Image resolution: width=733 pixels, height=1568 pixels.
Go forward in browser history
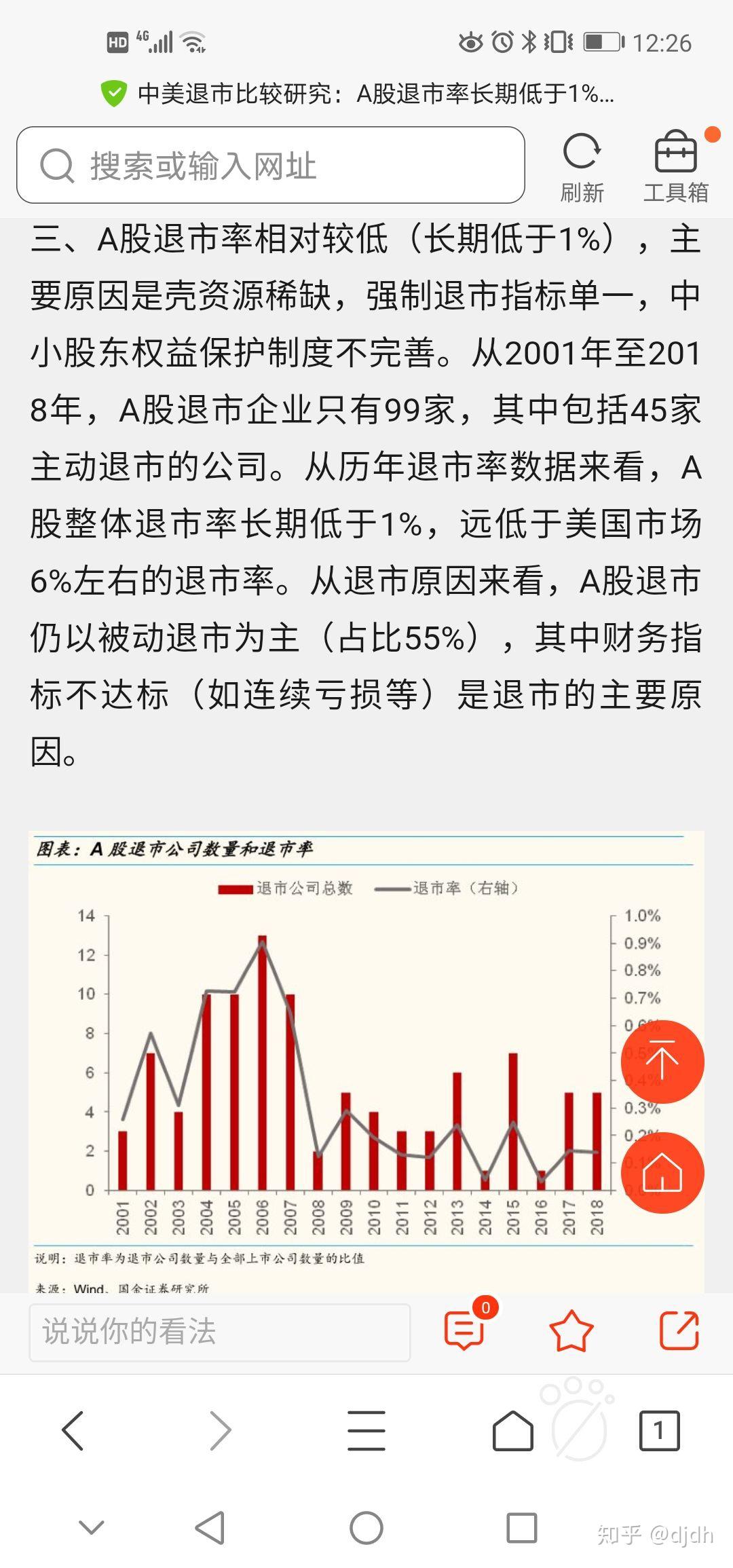(220, 1430)
